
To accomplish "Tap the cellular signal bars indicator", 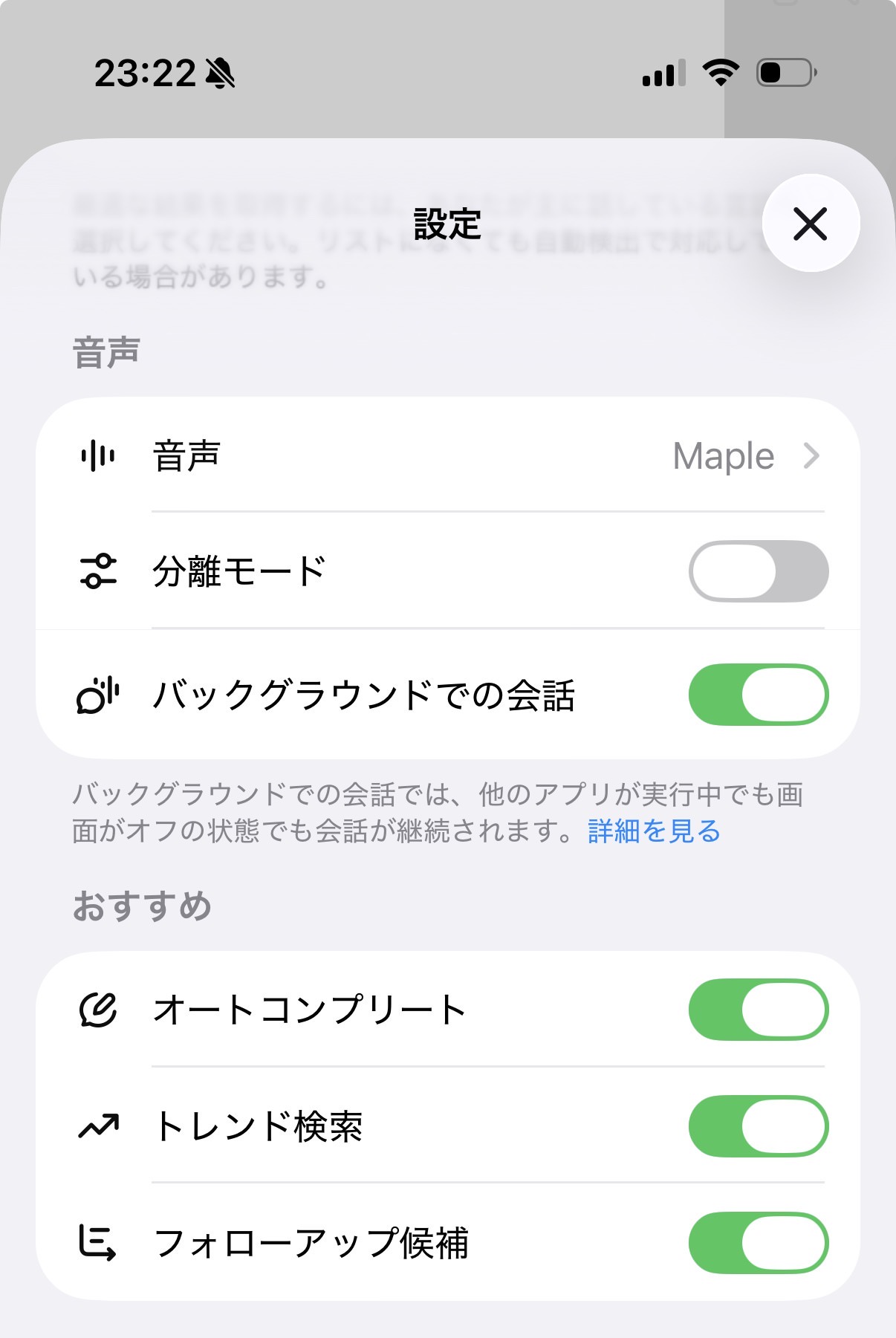I will [x=660, y=74].
